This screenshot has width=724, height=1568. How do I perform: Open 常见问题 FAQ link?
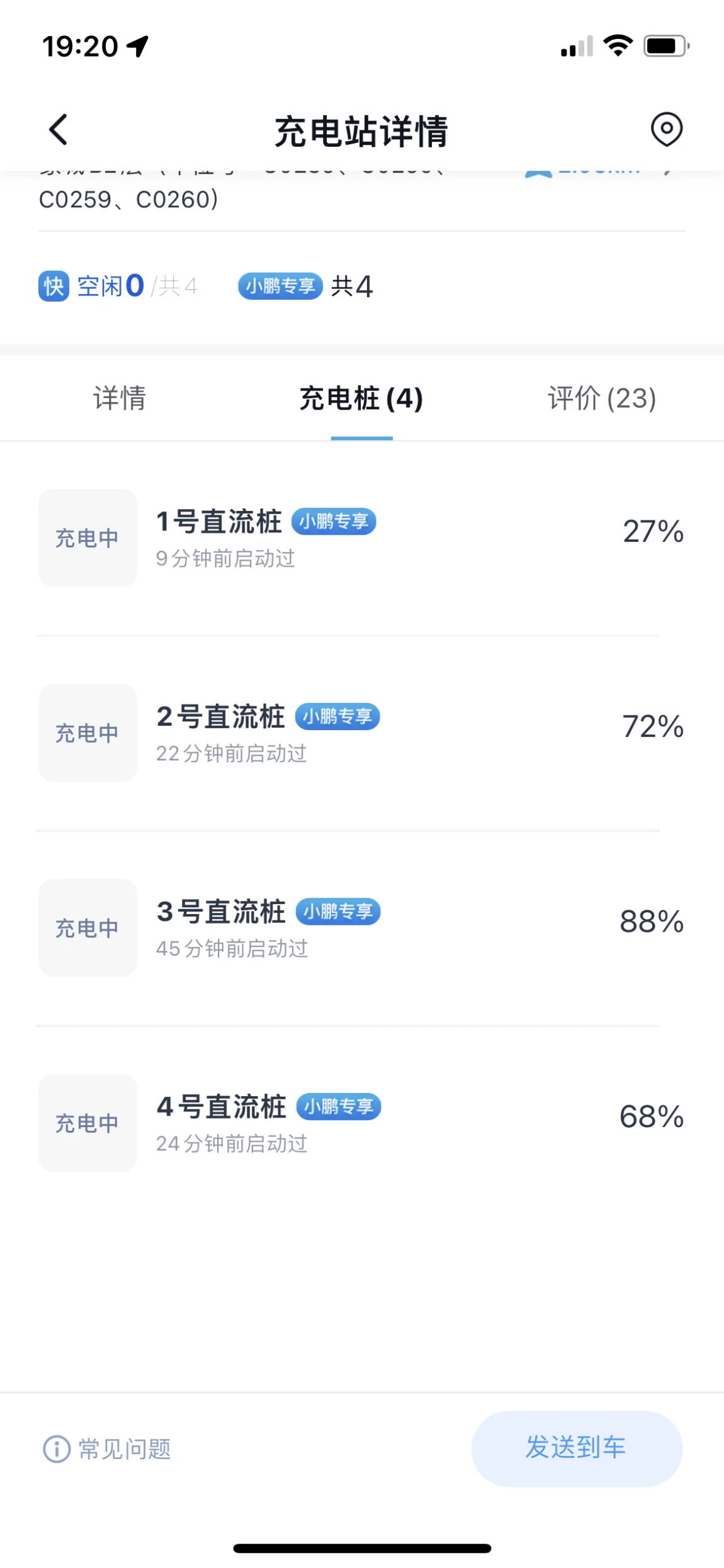point(107,1449)
